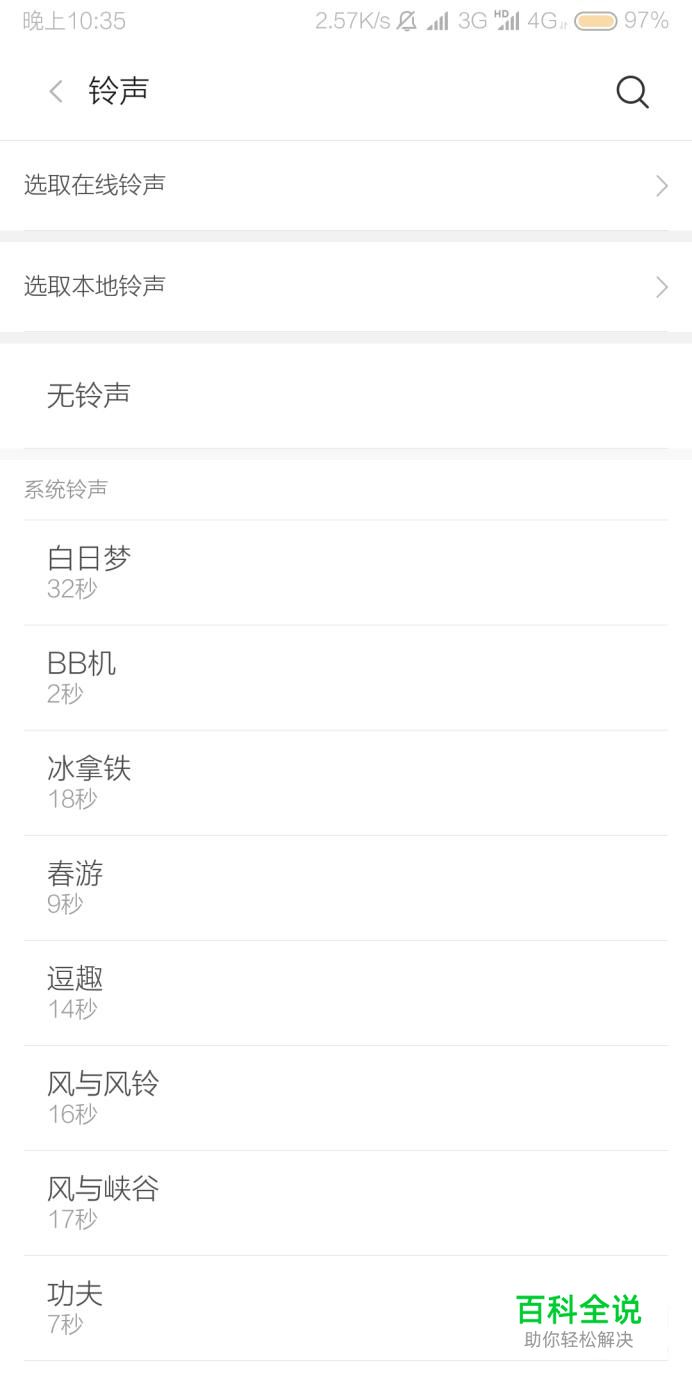This screenshot has width=692, height=1384.
Task: Go back from the 铃声 page
Action: point(56,92)
